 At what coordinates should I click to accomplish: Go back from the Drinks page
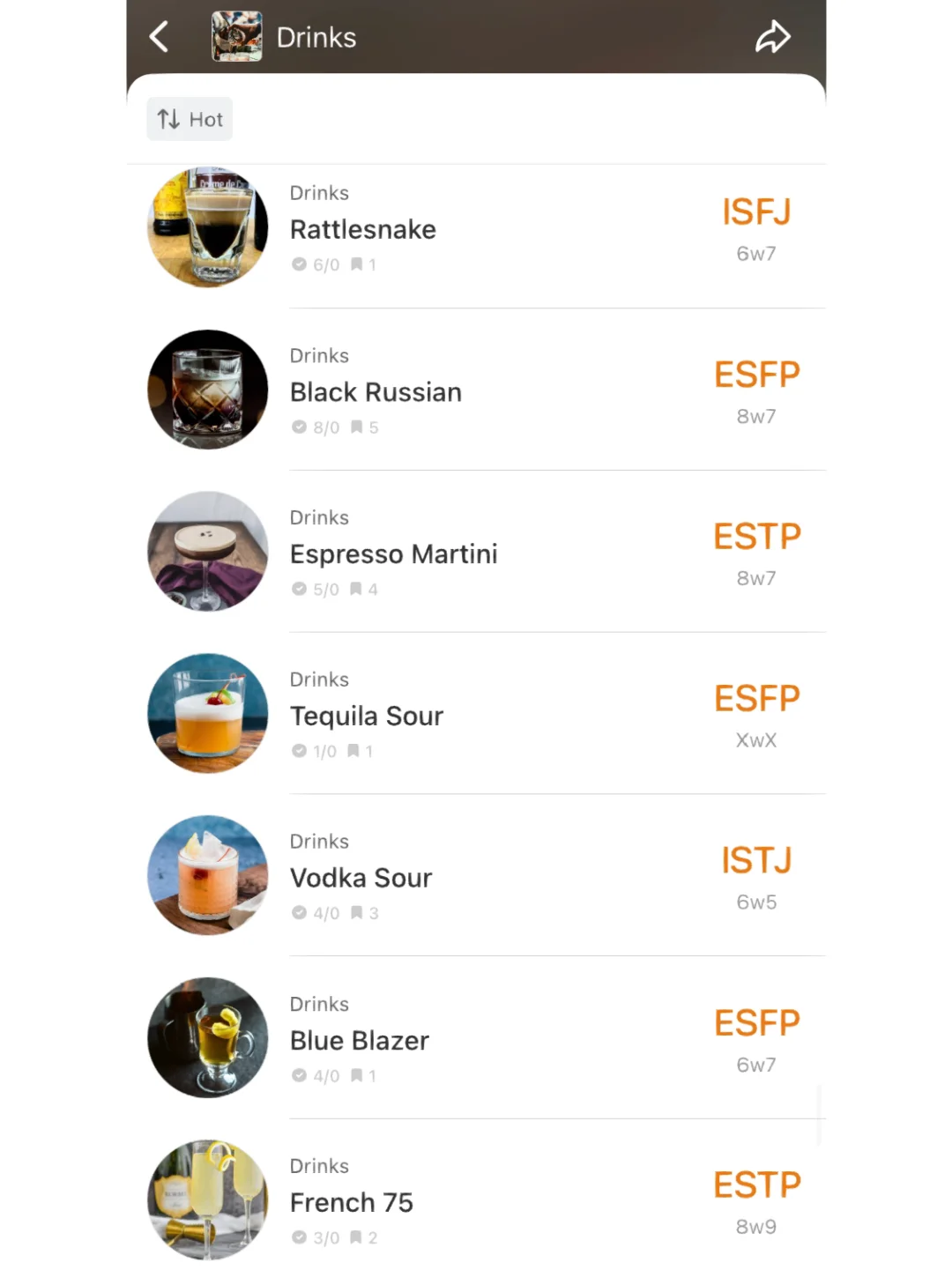(160, 37)
